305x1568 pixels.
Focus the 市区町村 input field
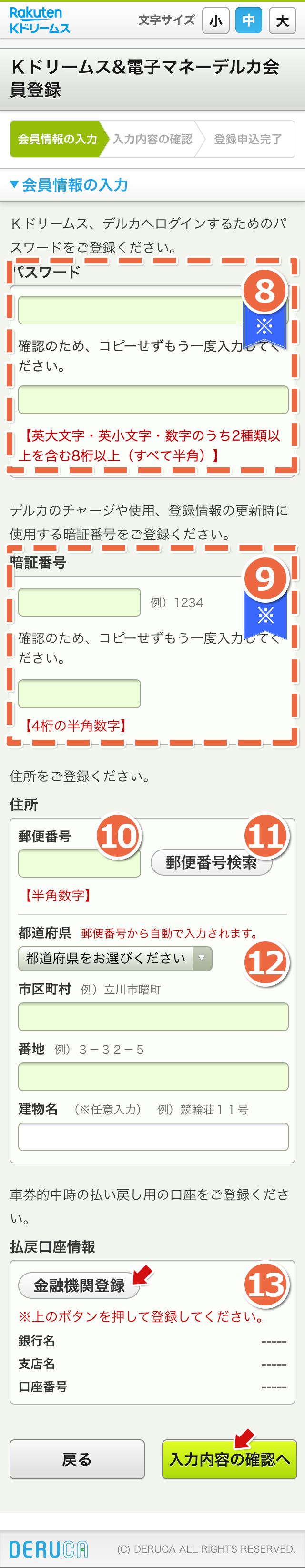153,1017
